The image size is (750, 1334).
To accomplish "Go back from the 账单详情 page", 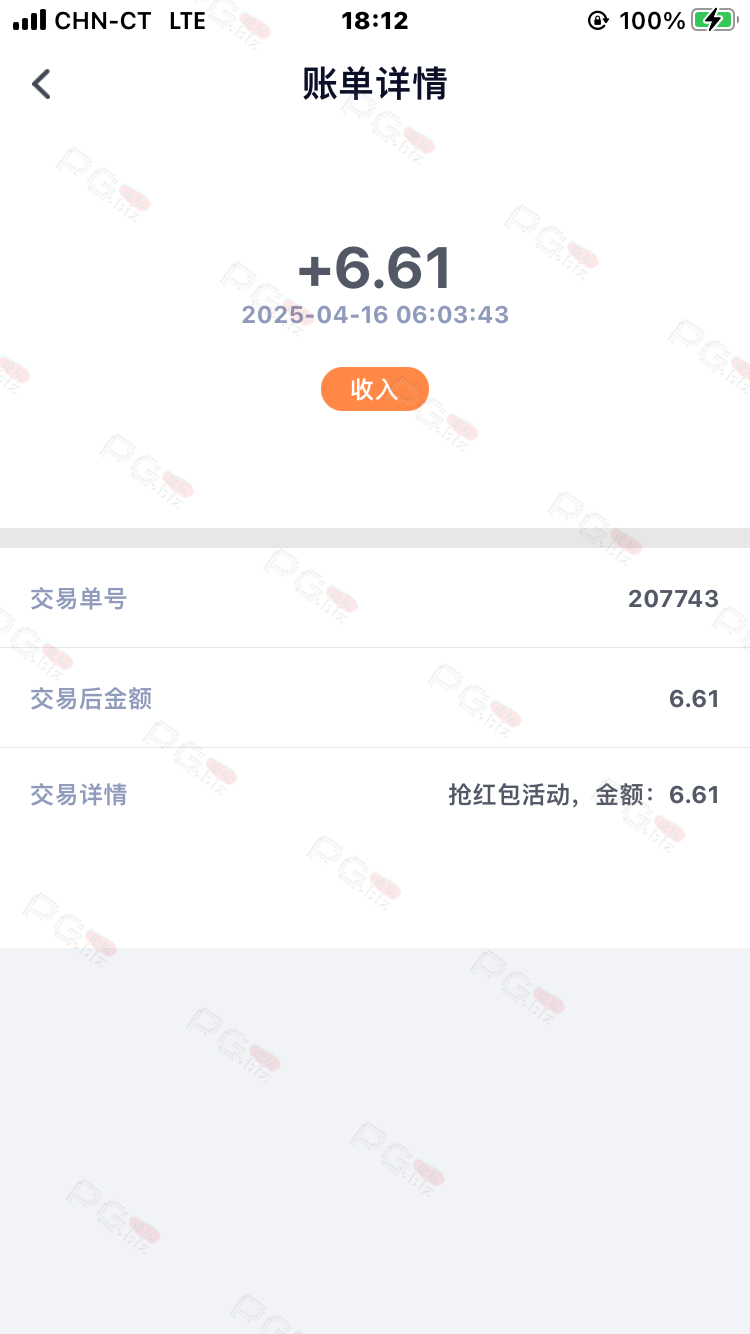I will [x=41, y=84].
